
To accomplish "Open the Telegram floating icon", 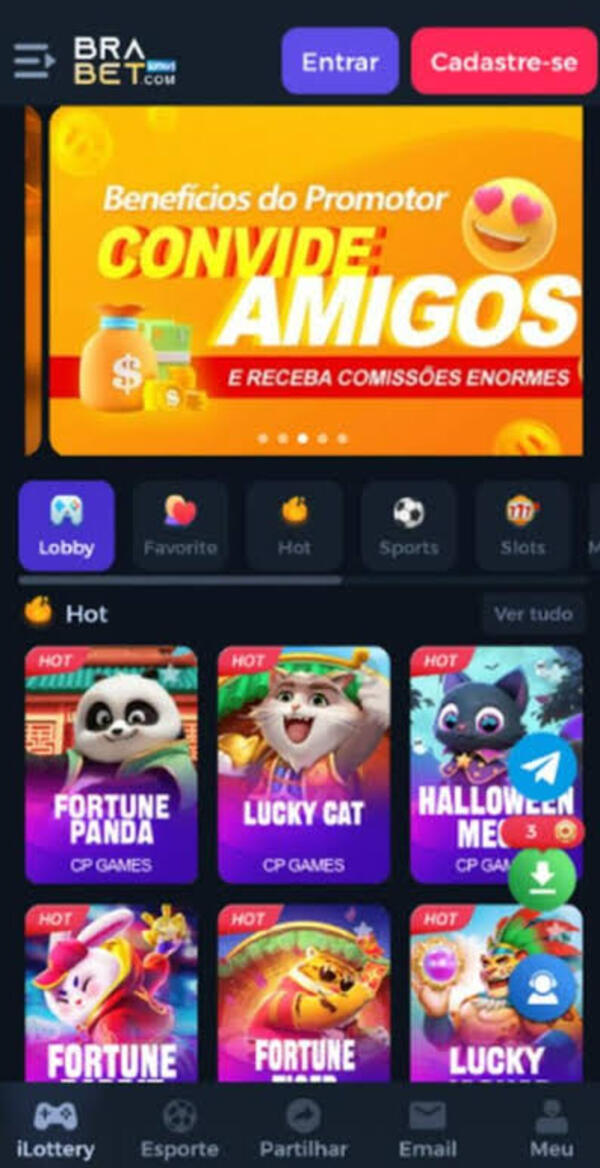I will 542,767.
